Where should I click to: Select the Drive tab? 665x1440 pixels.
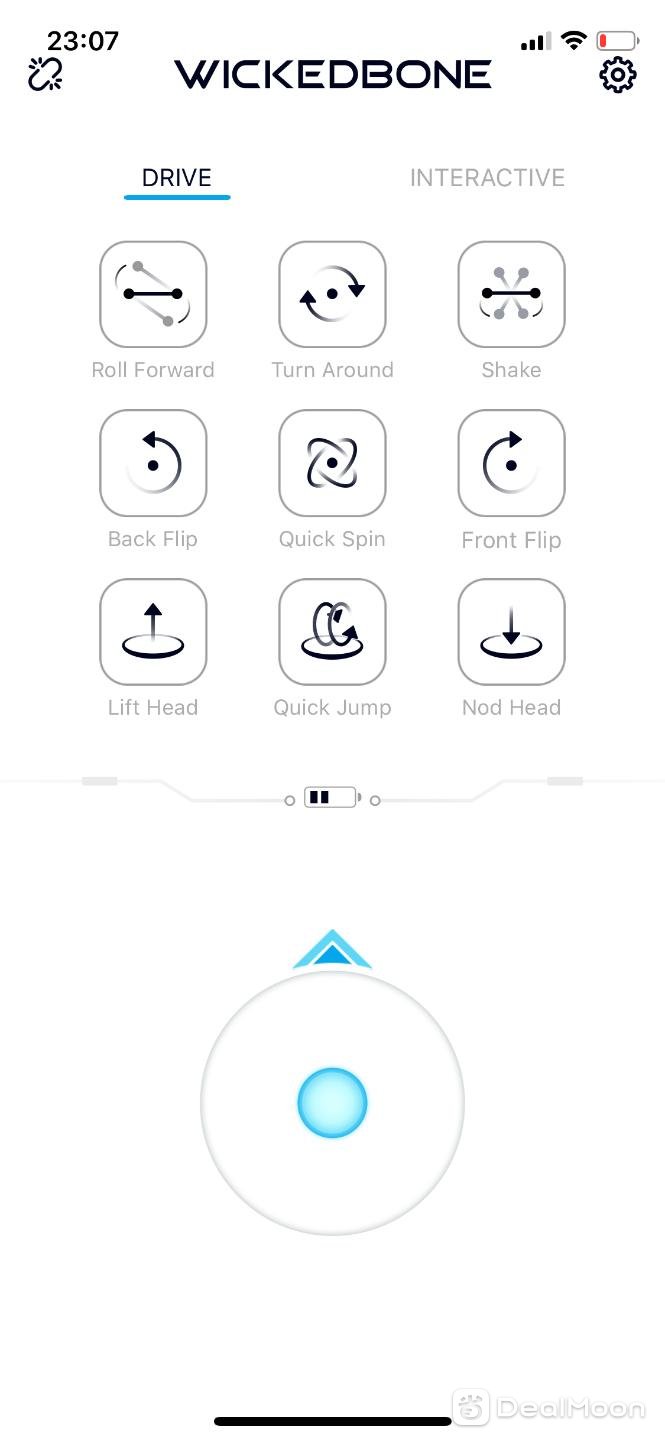tap(177, 178)
